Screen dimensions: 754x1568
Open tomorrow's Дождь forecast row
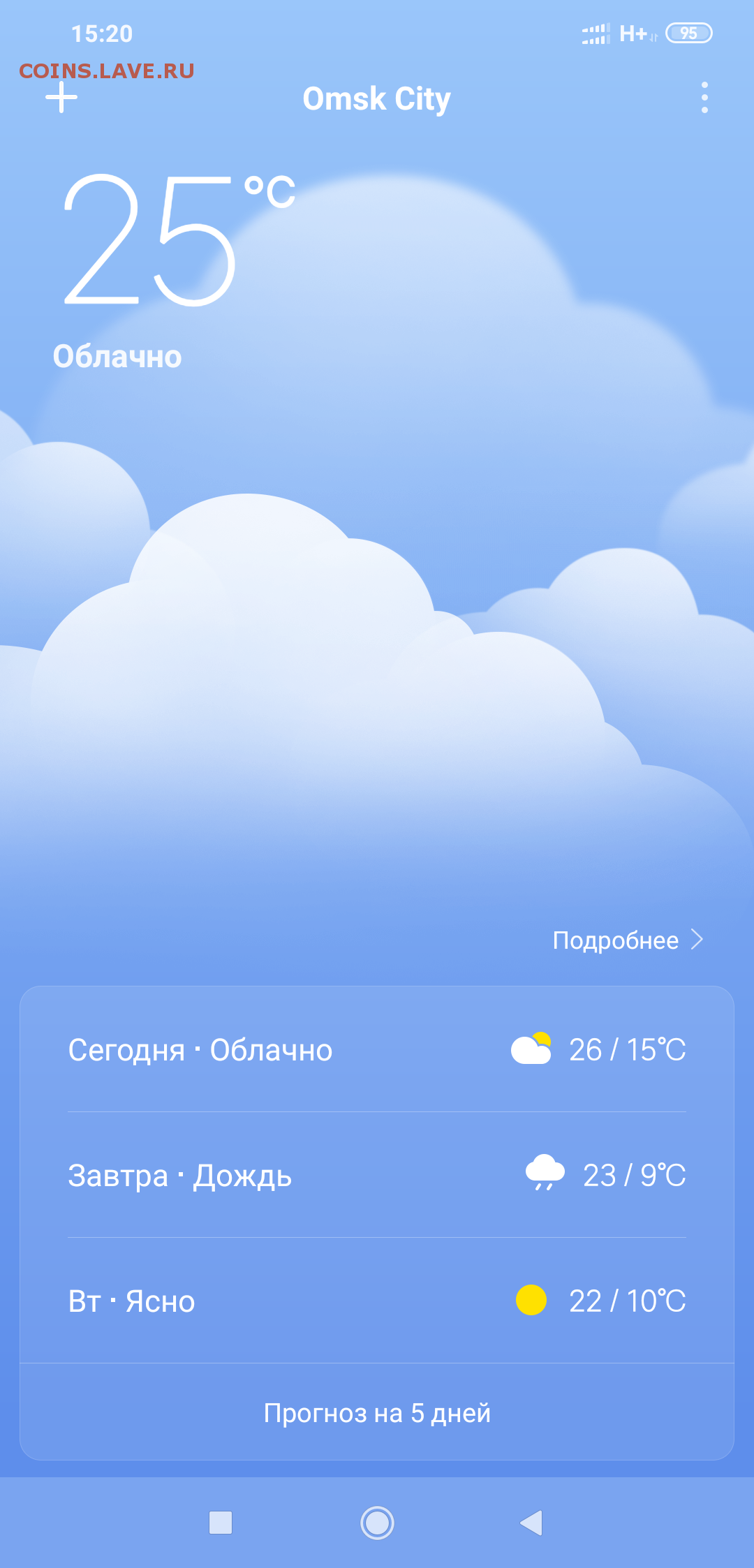[377, 1175]
